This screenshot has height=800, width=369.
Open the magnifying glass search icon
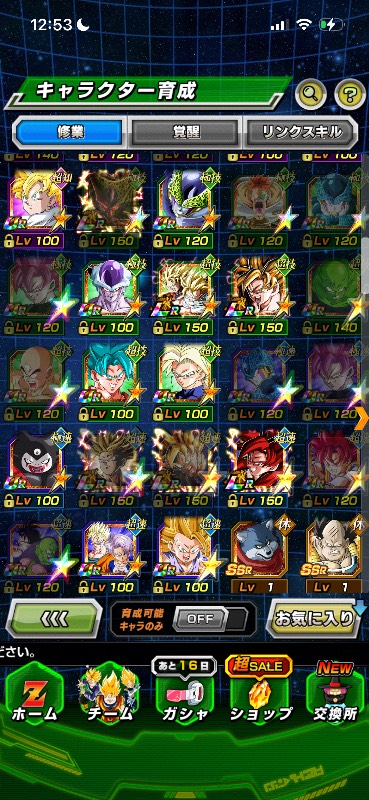point(311,94)
